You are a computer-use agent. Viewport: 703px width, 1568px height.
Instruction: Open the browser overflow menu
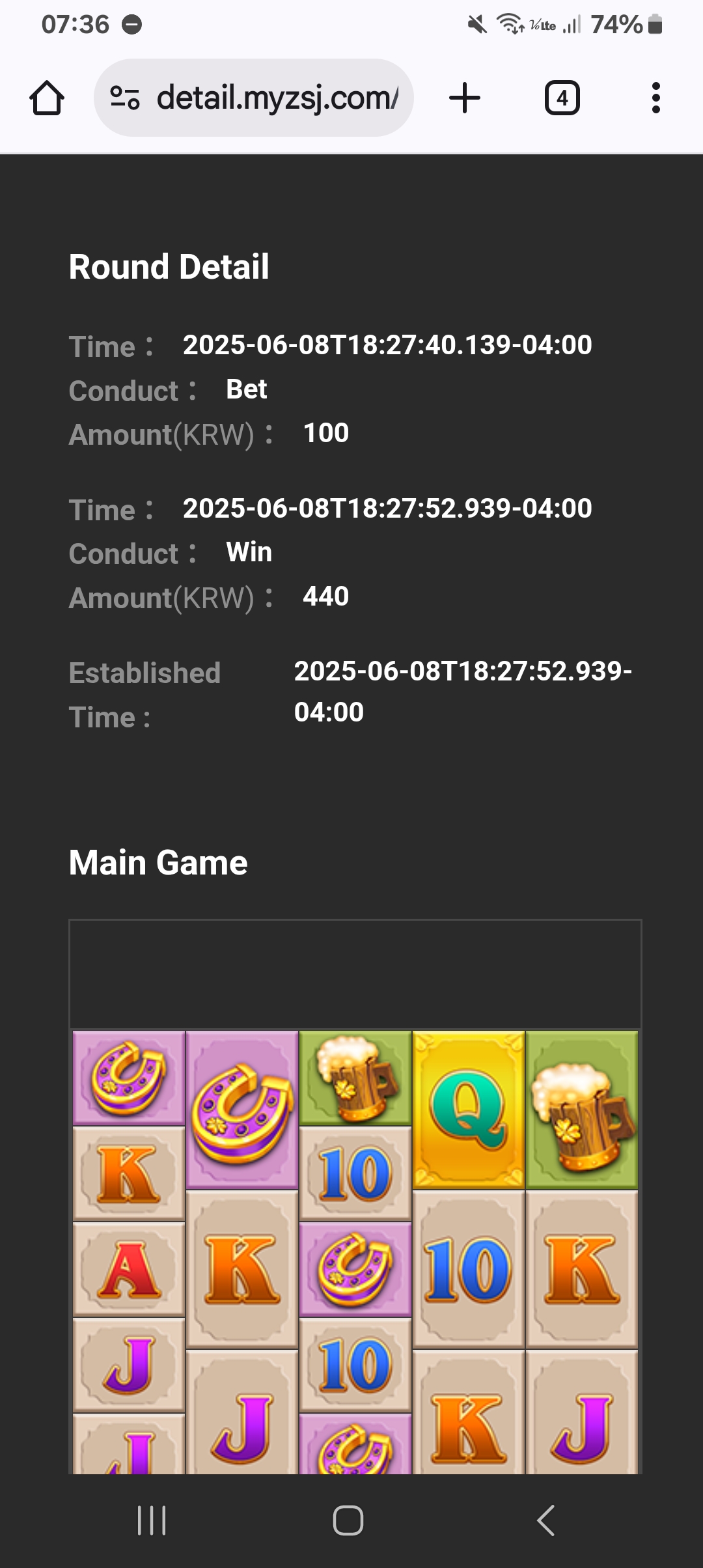tap(655, 98)
